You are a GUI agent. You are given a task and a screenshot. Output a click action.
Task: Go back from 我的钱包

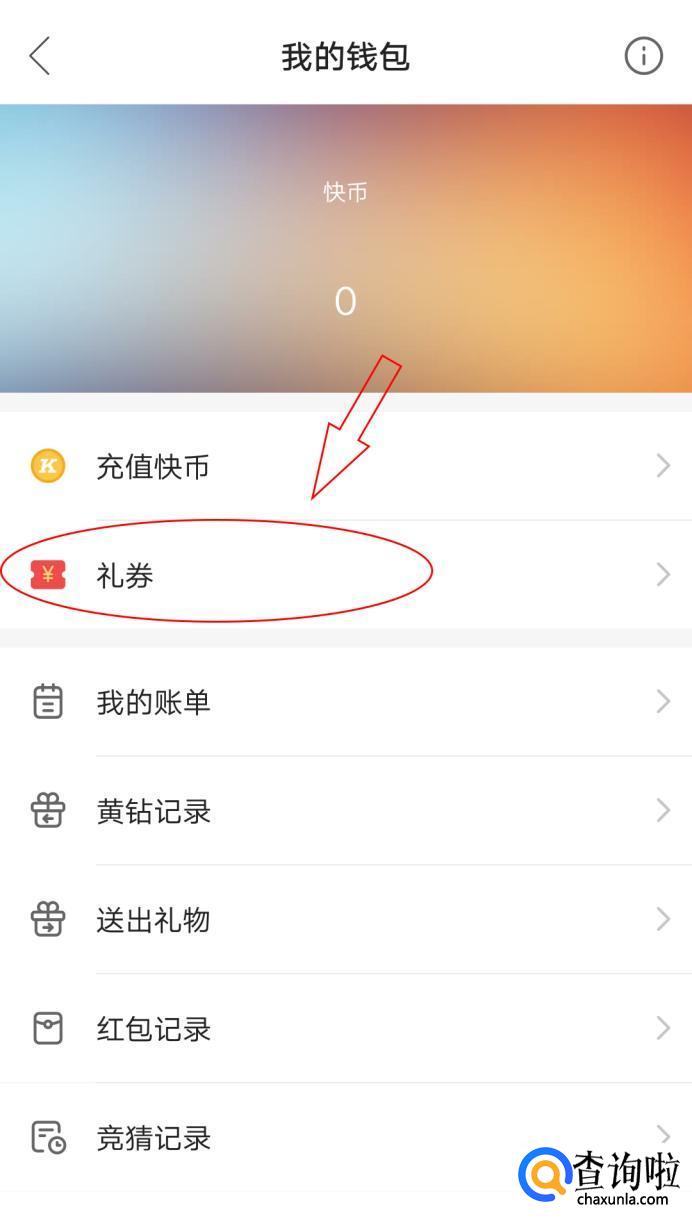tap(40, 56)
